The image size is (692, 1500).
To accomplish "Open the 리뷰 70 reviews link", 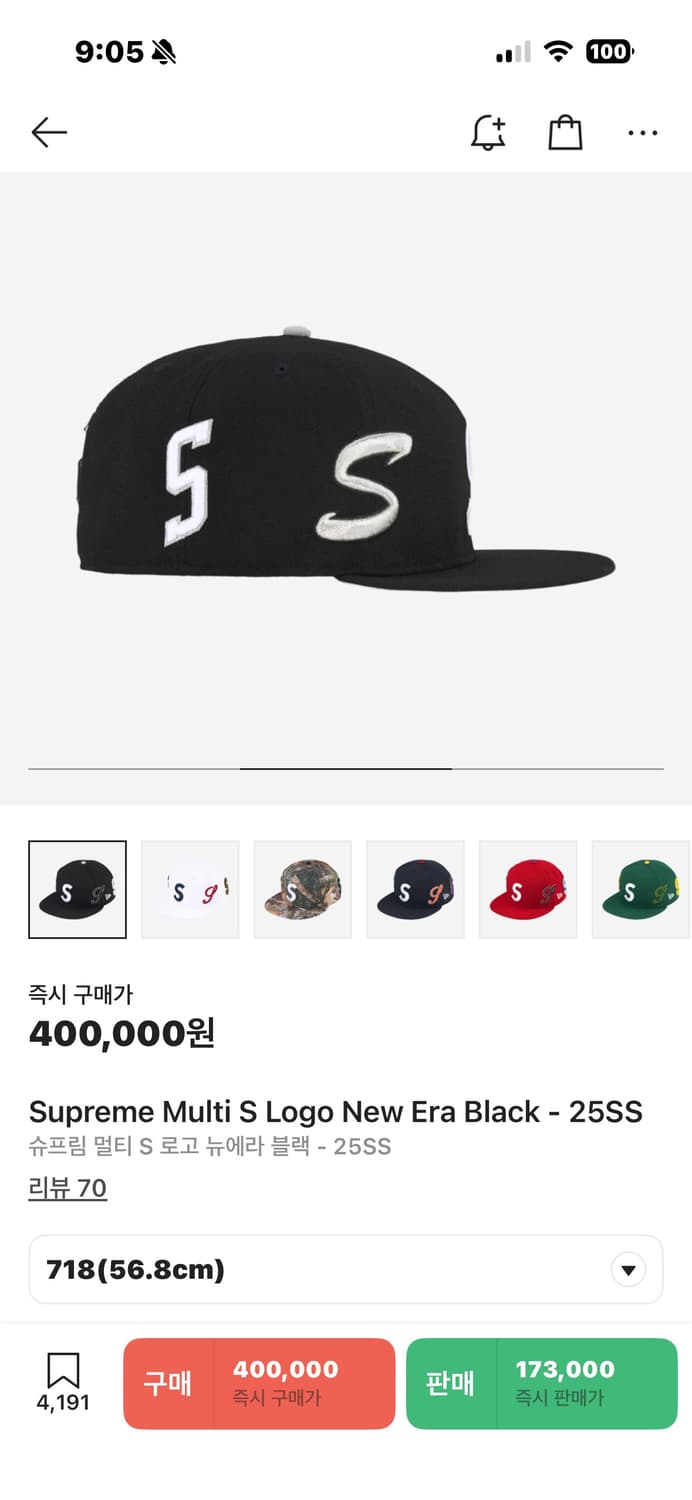I will pos(67,1188).
